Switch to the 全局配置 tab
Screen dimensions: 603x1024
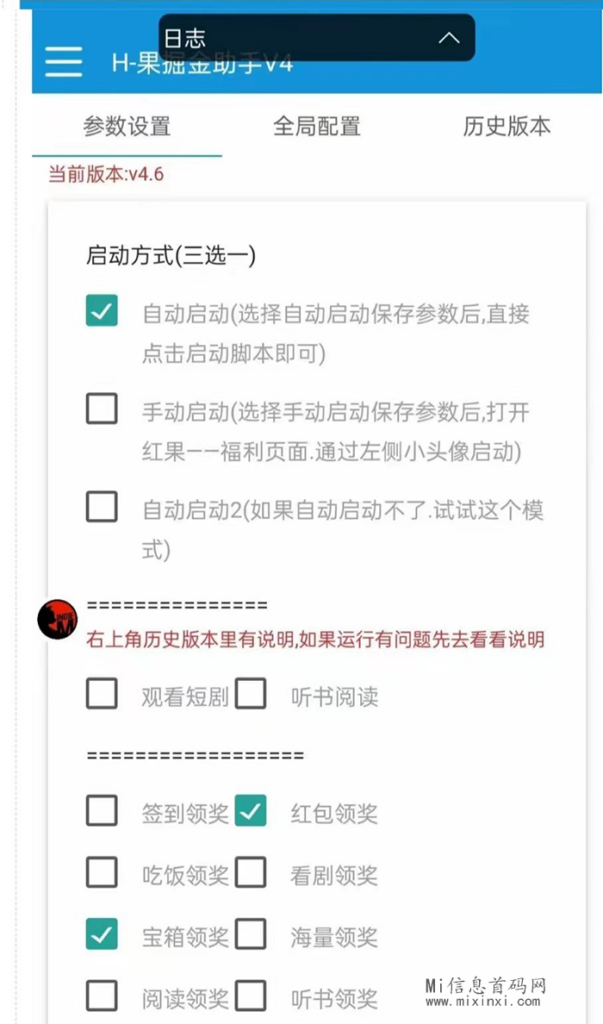tap(316, 127)
